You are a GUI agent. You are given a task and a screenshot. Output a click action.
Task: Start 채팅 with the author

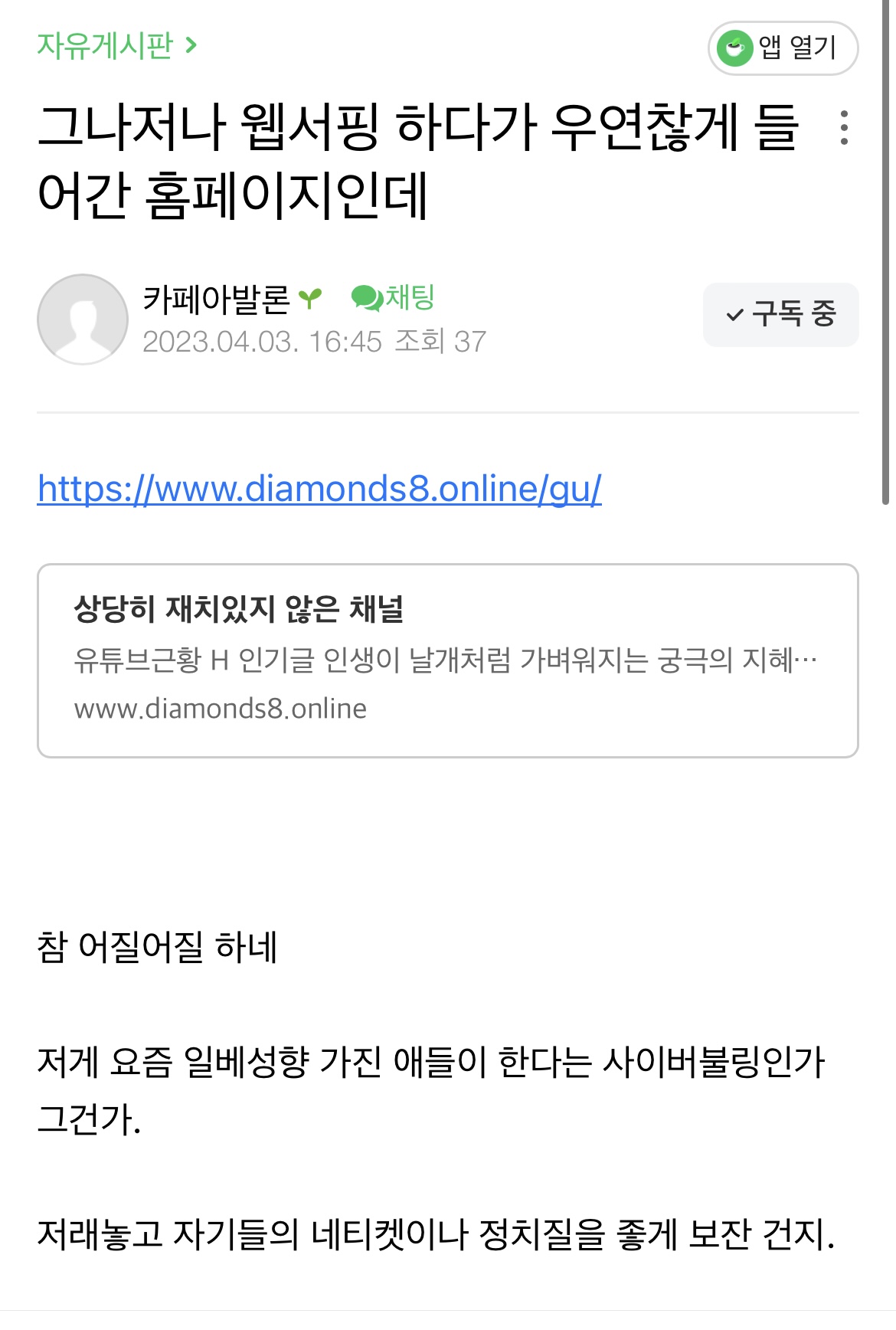tap(394, 297)
